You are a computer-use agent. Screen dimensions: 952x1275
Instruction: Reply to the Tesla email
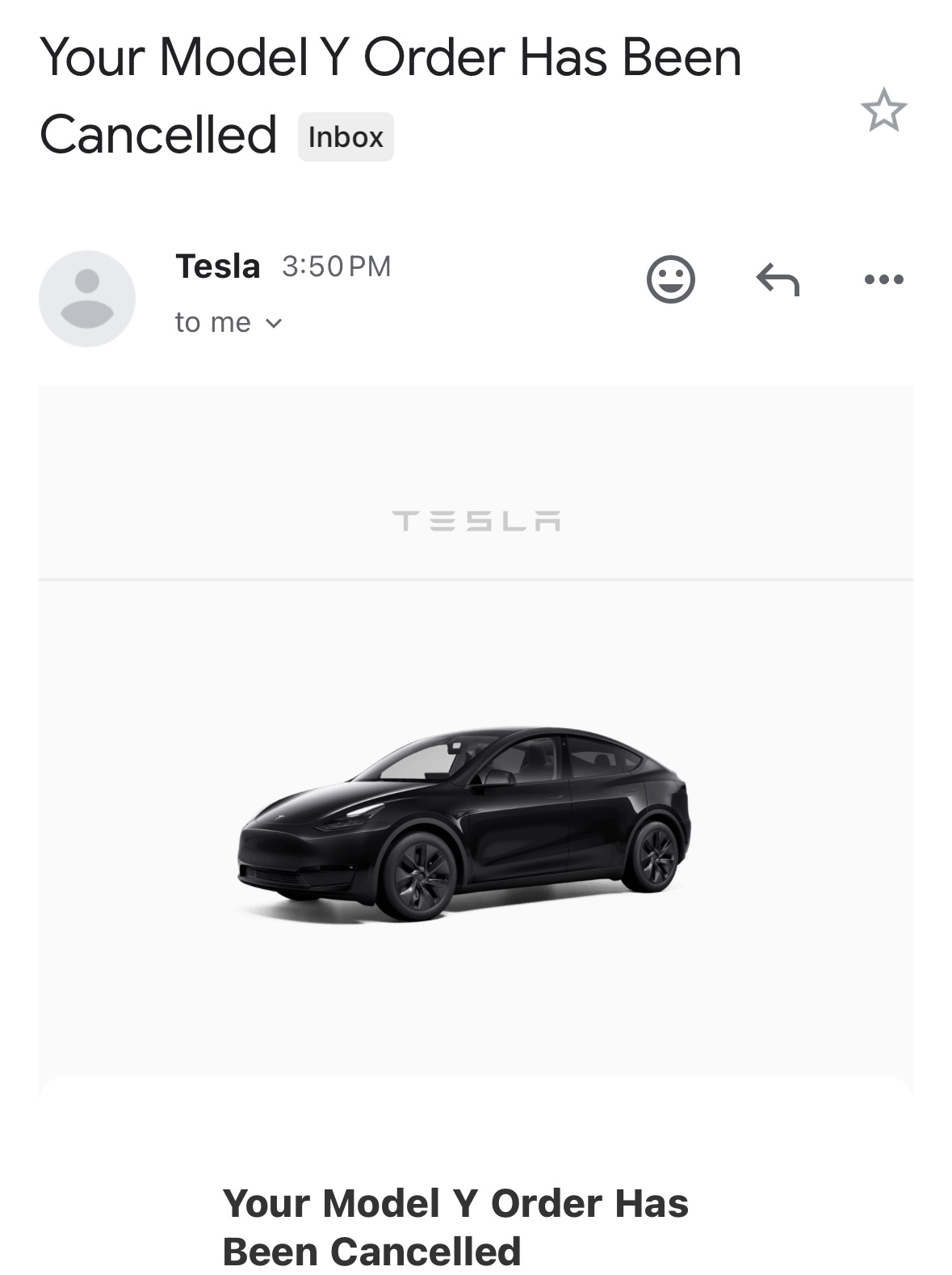[777, 280]
